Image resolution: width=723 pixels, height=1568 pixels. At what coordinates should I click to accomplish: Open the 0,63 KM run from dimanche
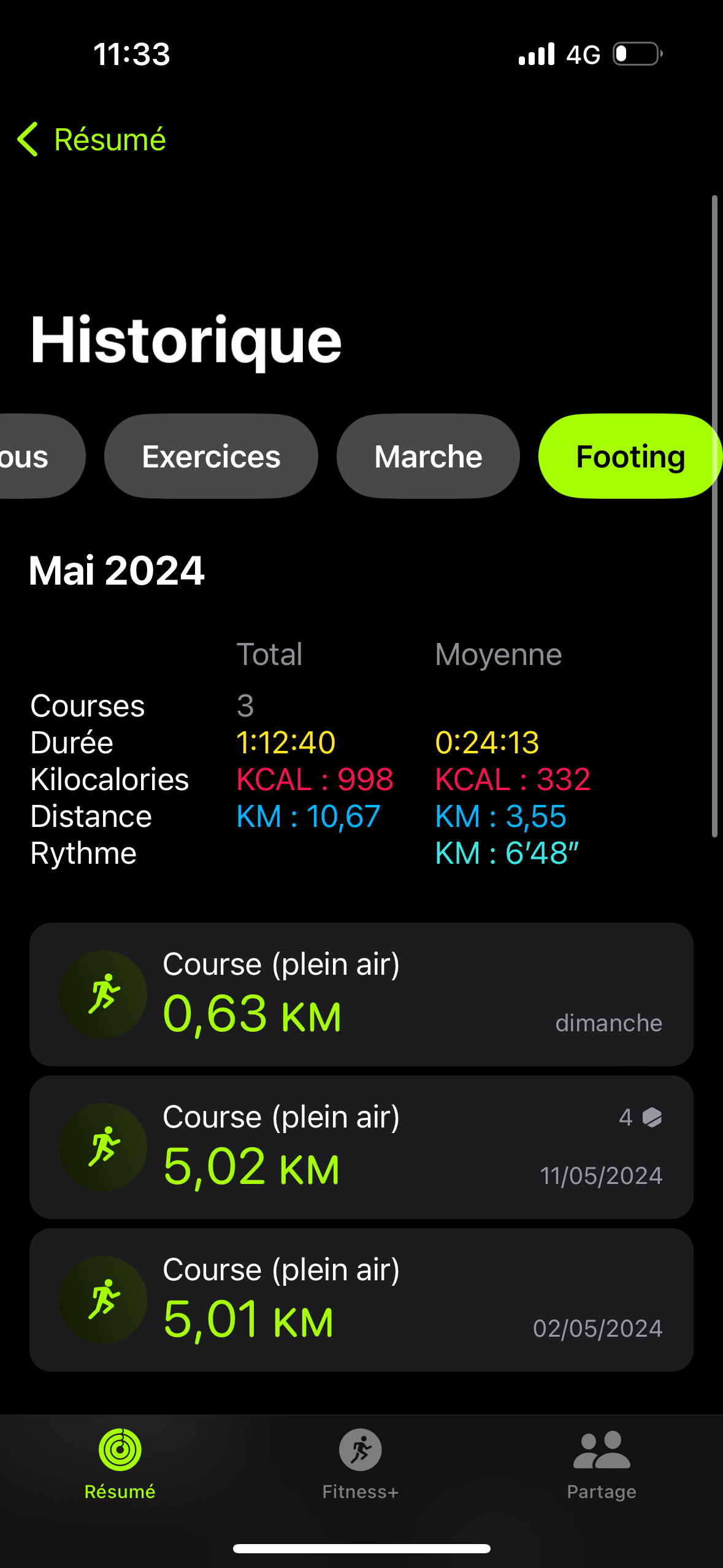coord(361,994)
